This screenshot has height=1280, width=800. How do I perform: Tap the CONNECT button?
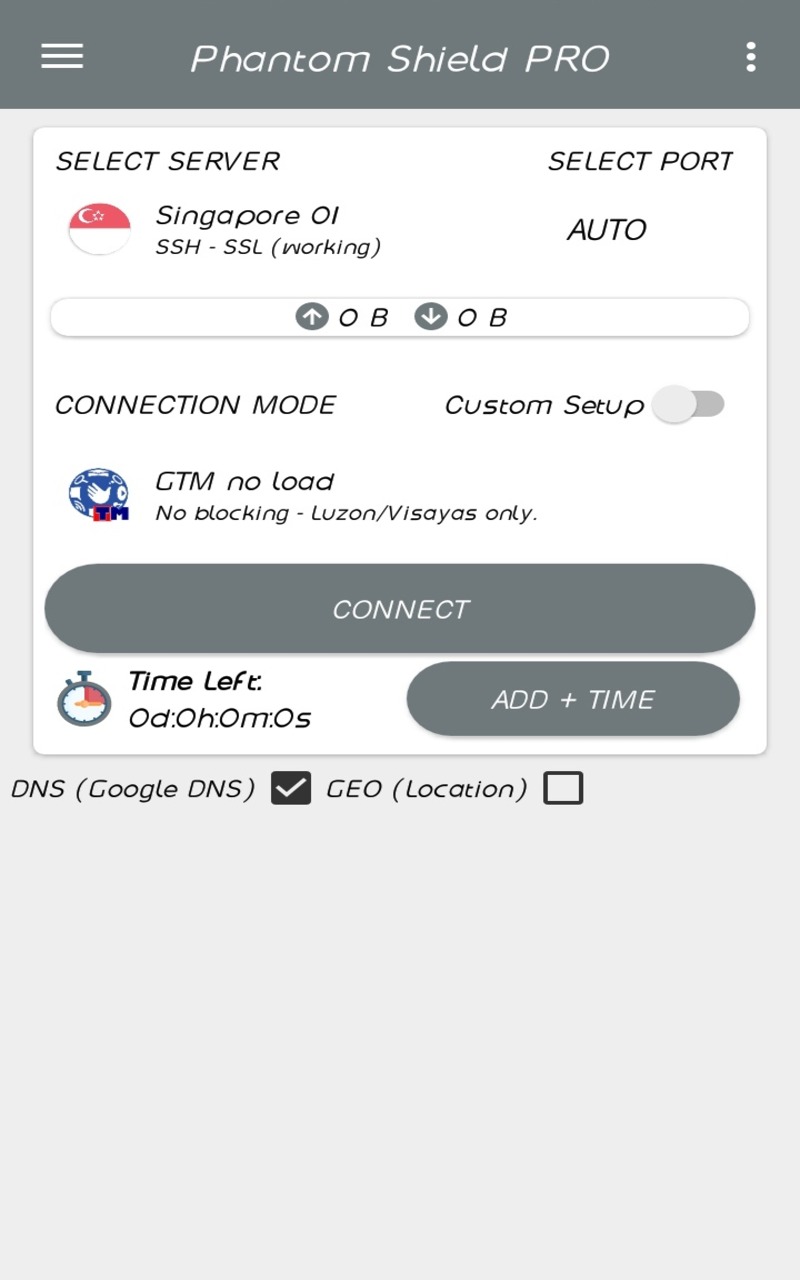(400, 609)
